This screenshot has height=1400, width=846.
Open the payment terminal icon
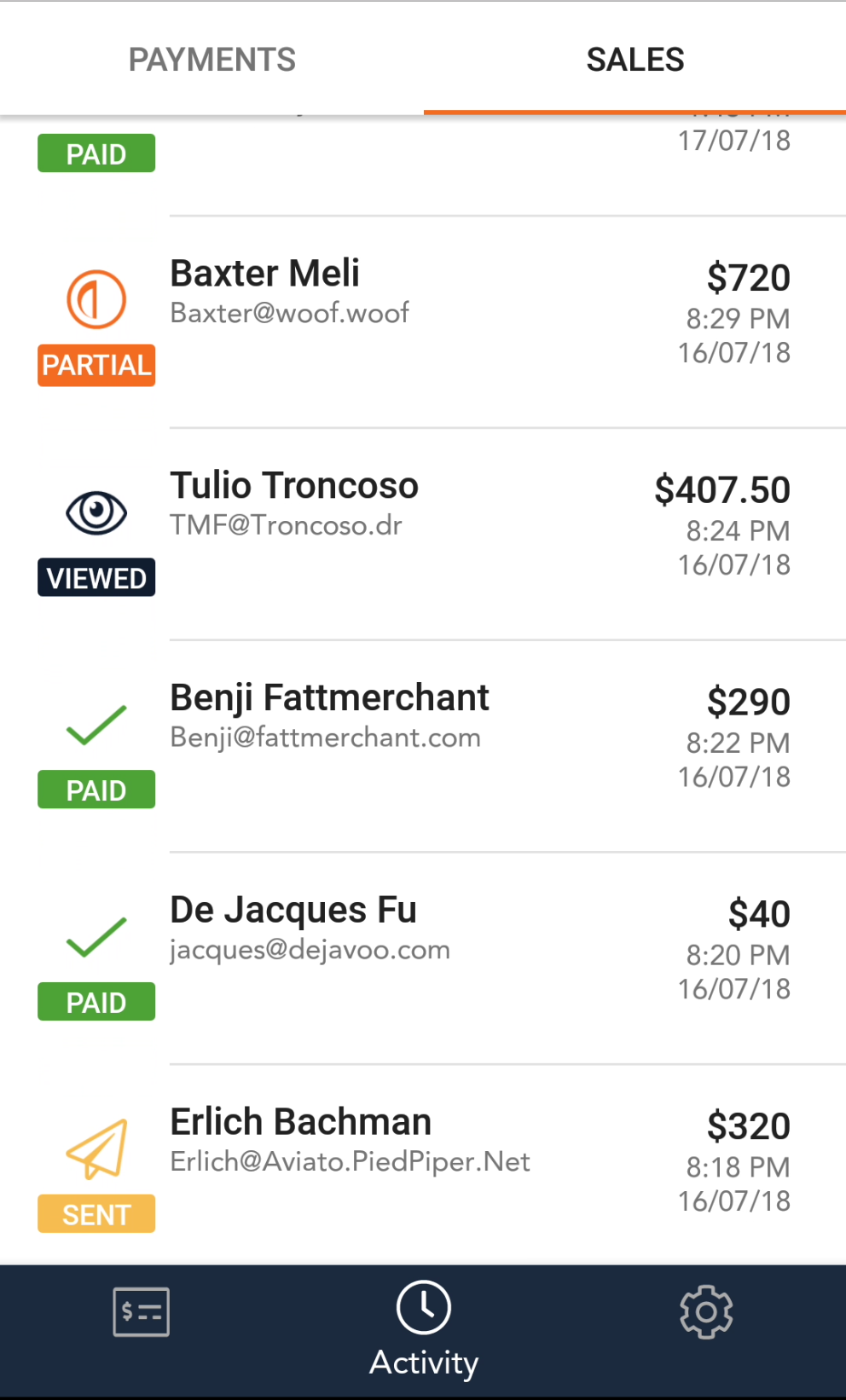click(x=141, y=1312)
